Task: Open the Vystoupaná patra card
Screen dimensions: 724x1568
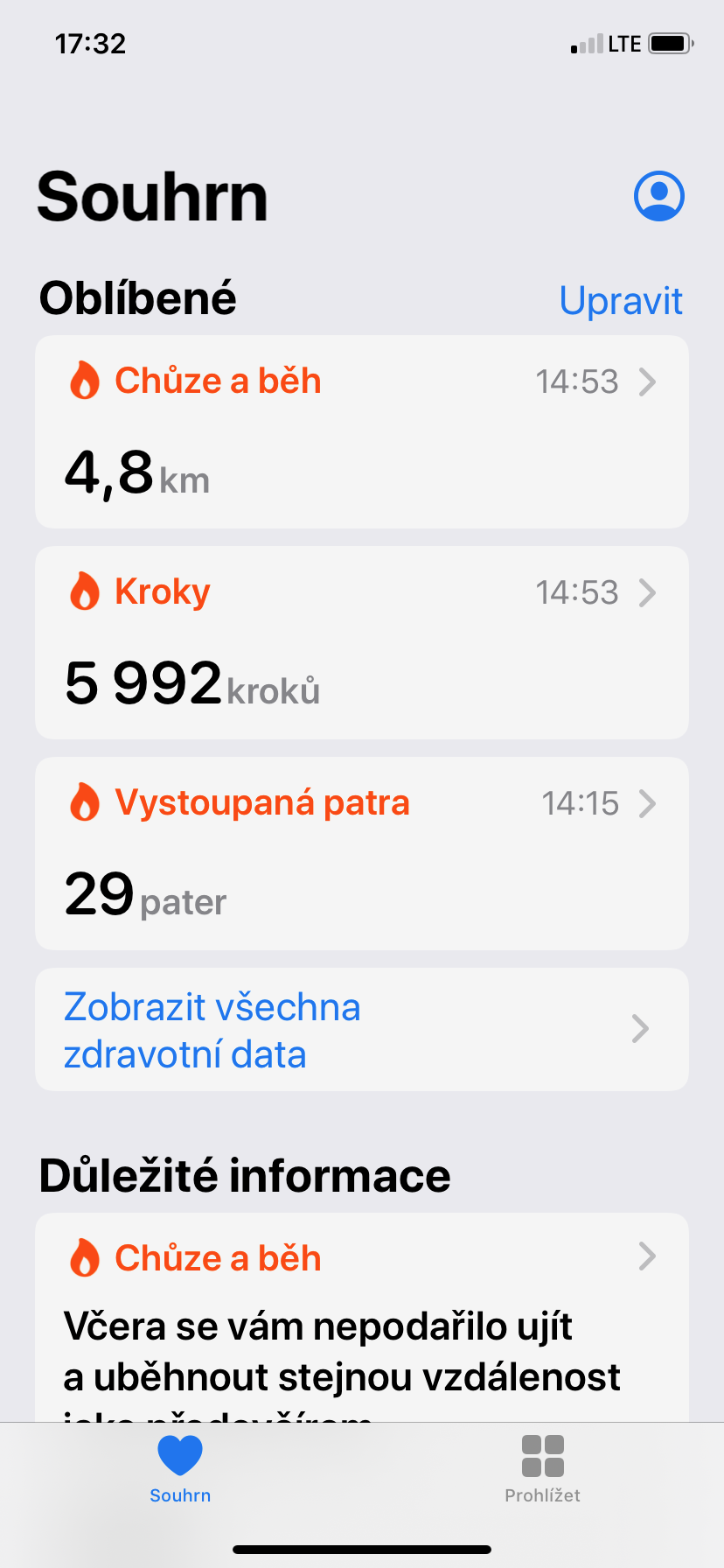Action: point(362,853)
